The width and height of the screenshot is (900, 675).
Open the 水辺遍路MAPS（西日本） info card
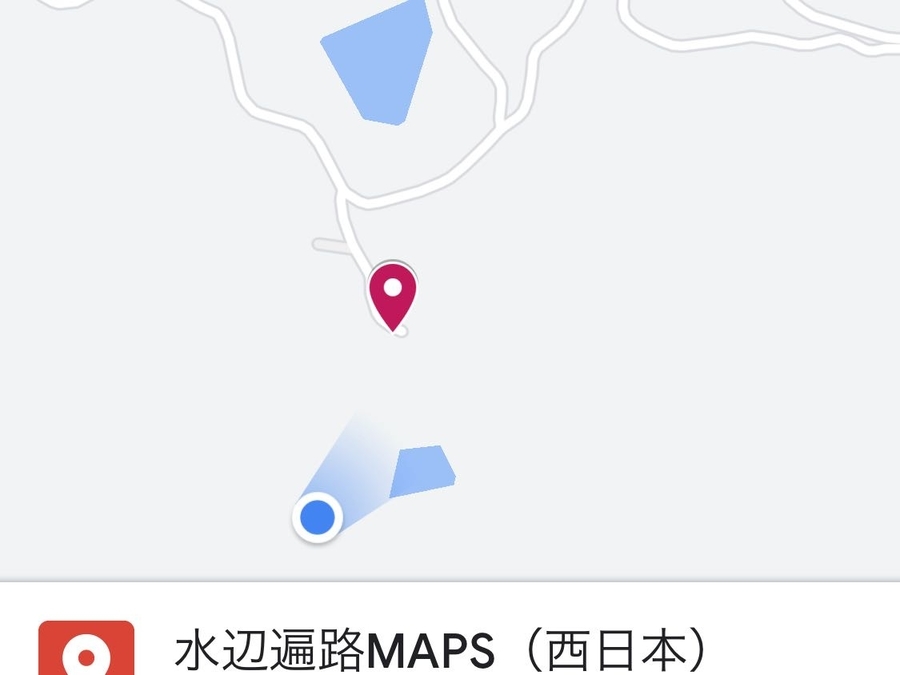(x=440, y=650)
